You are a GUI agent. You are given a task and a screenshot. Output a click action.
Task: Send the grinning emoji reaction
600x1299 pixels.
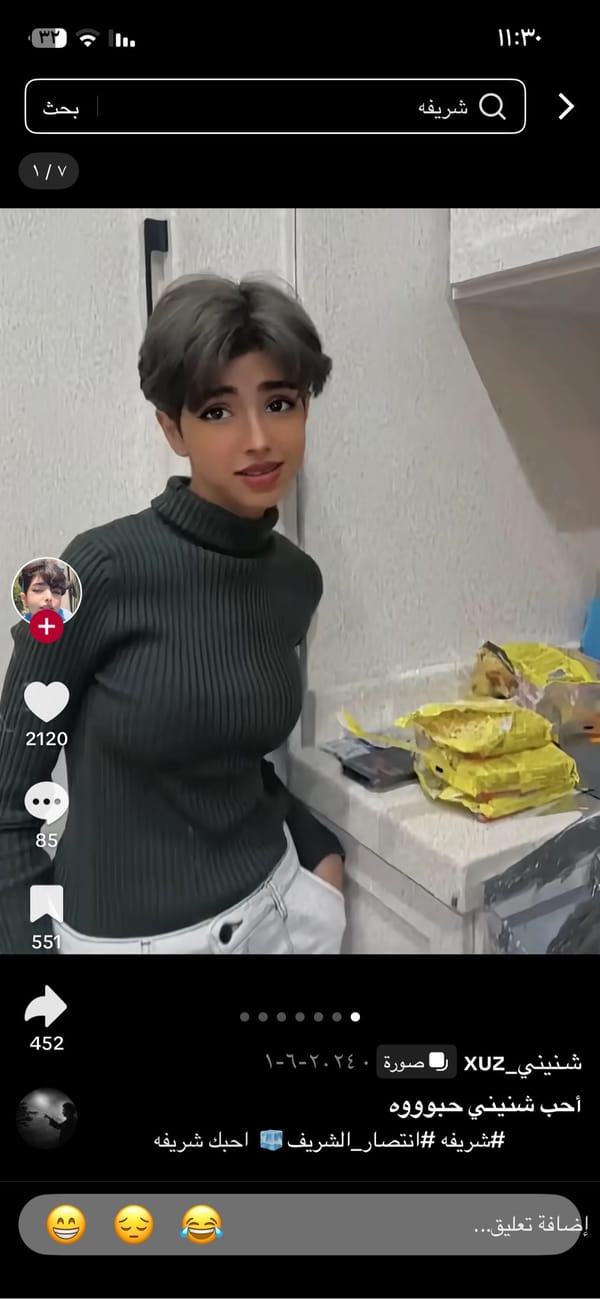coord(66,1225)
